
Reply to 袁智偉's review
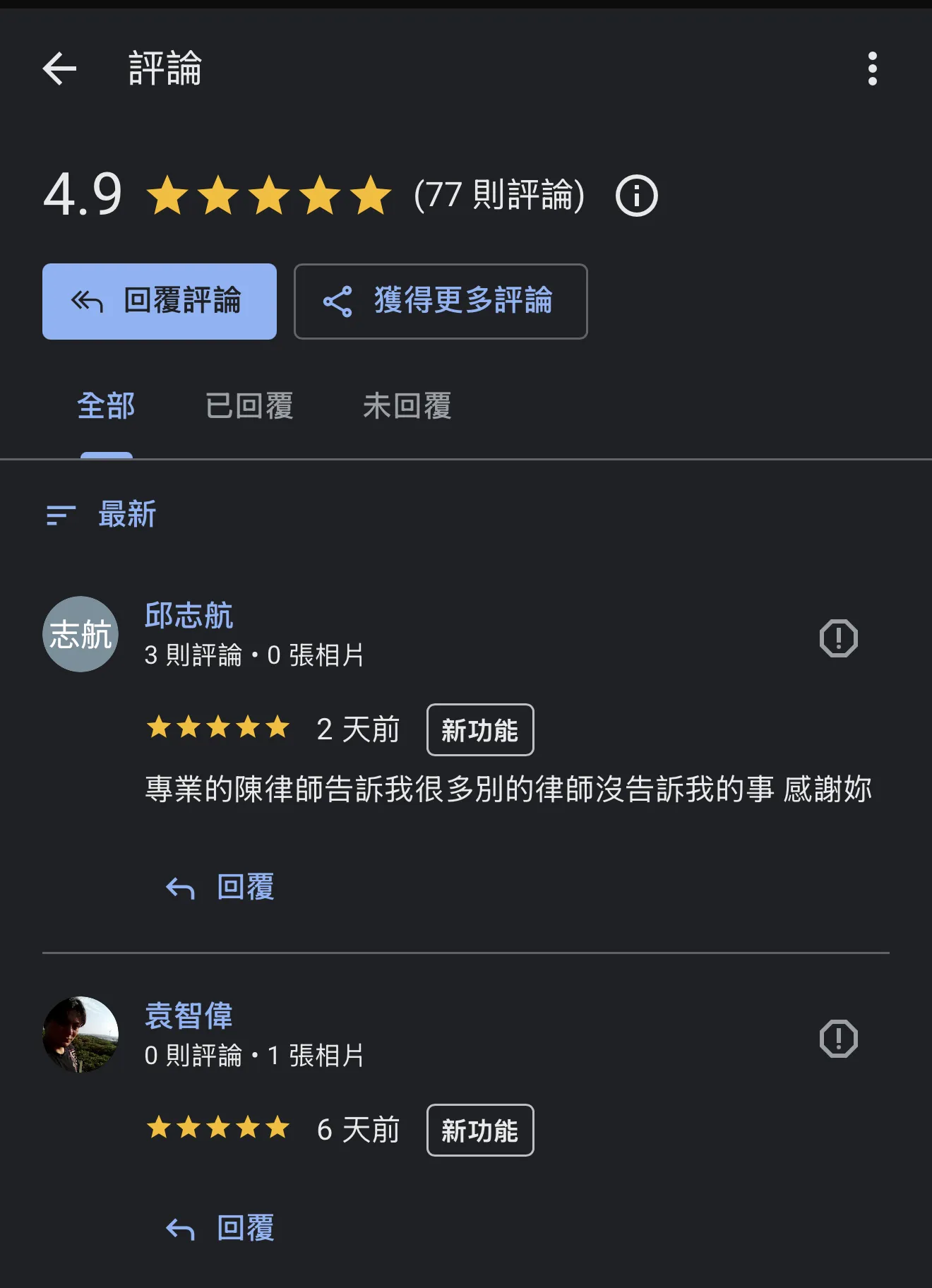(220, 1228)
